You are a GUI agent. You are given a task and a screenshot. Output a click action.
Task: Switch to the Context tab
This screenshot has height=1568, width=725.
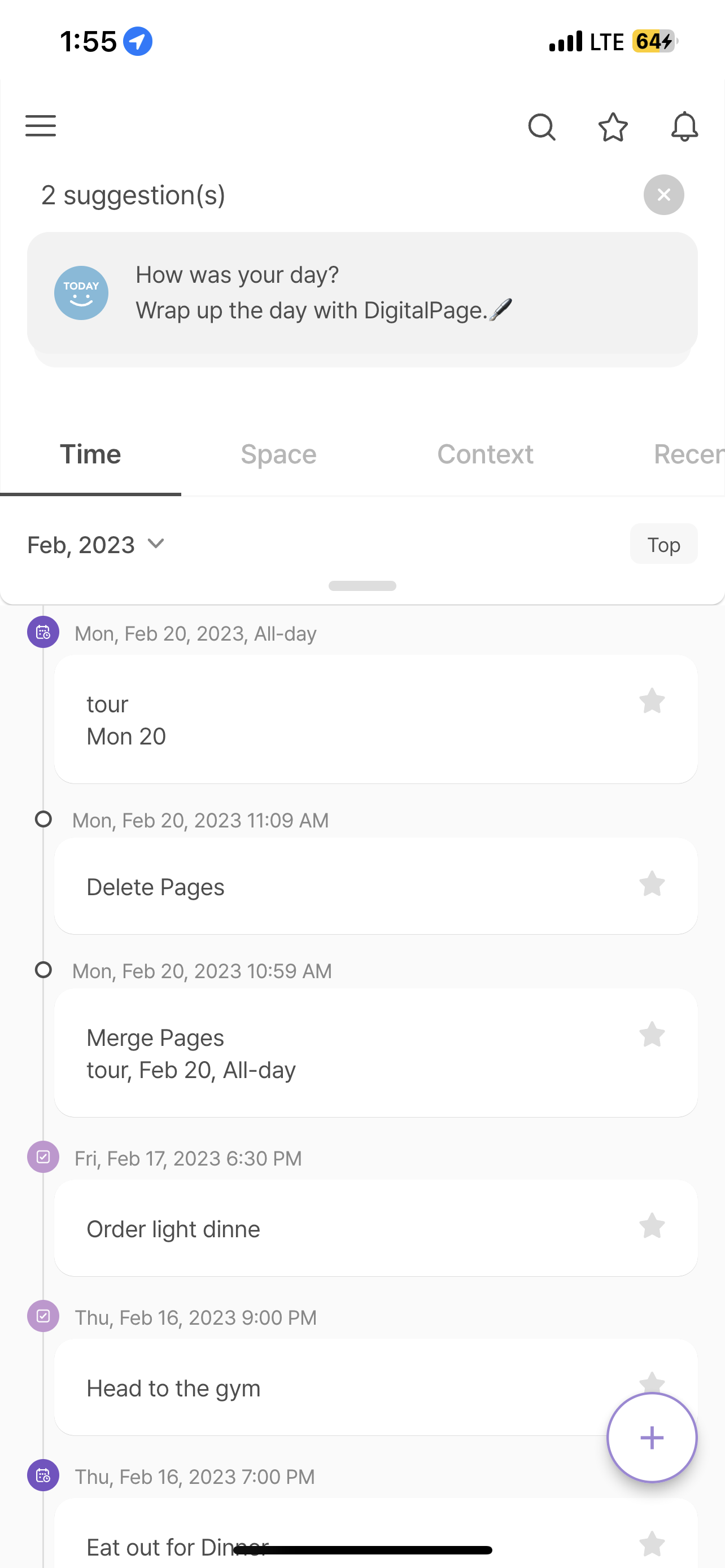coord(485,454)
